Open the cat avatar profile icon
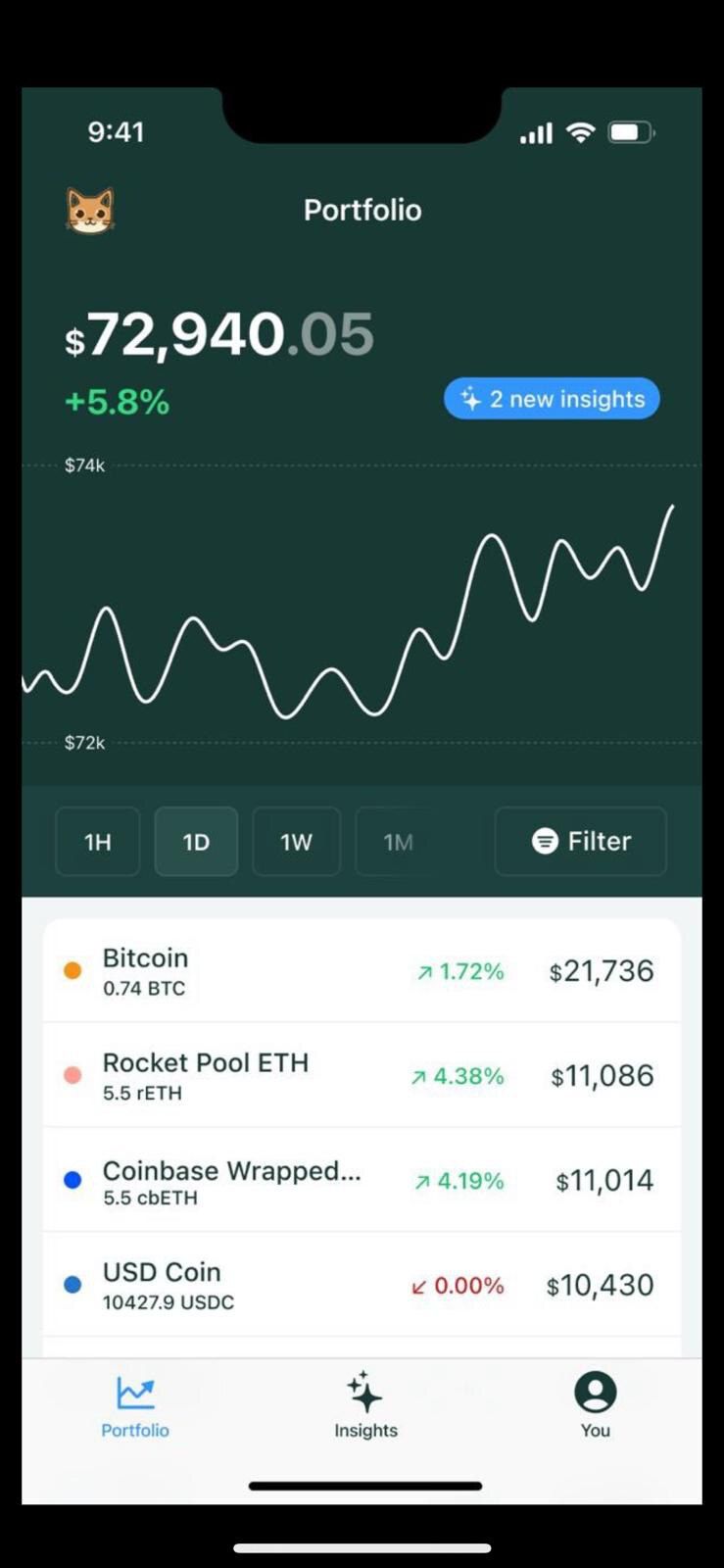The image size is (724, 1568). pyautogui.click(x=90, y=211)
